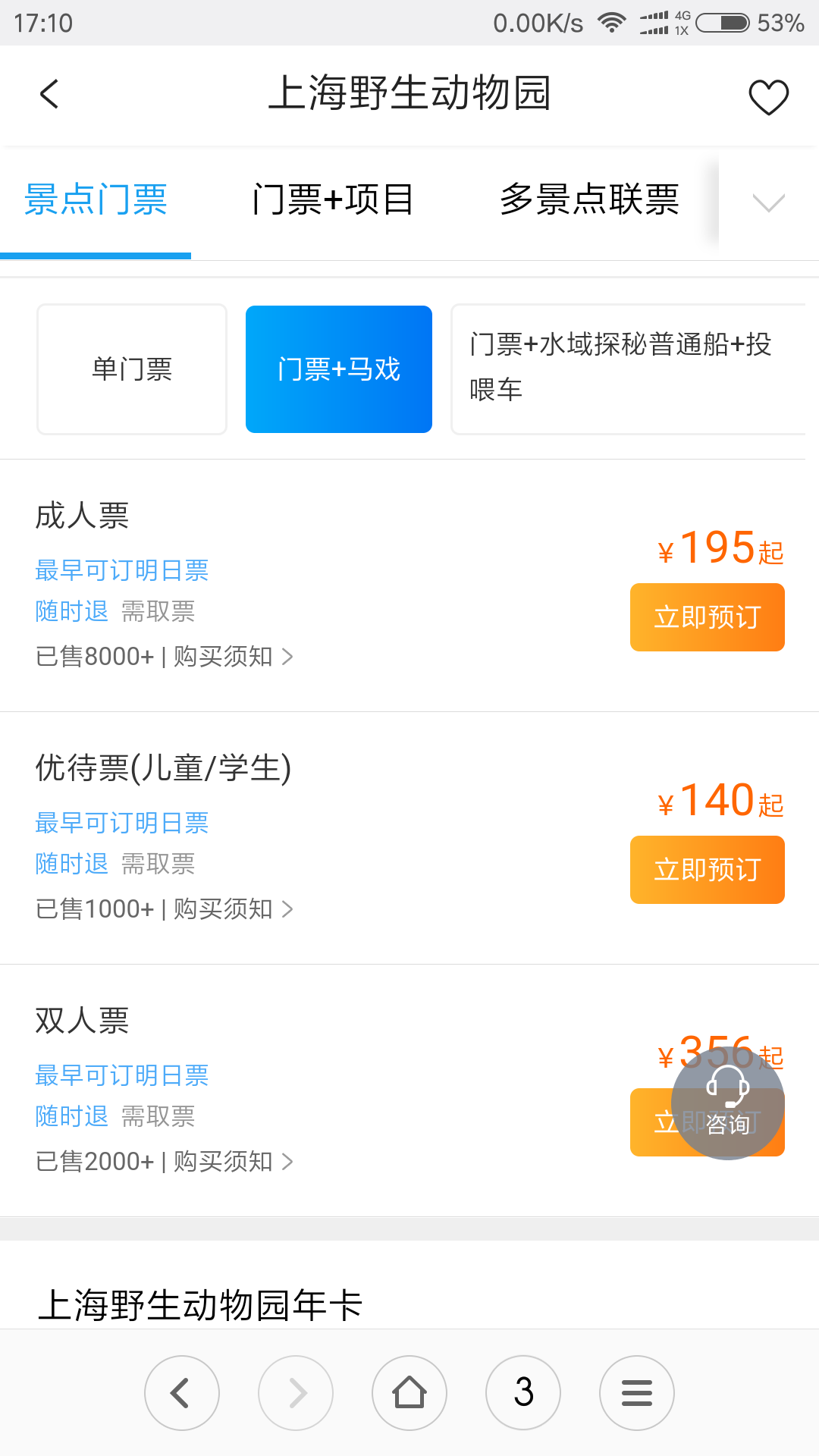This screenshot has height=1456, width=819.
Task: Select the 单门票 ticket type chip
Action: click(132, 369)
